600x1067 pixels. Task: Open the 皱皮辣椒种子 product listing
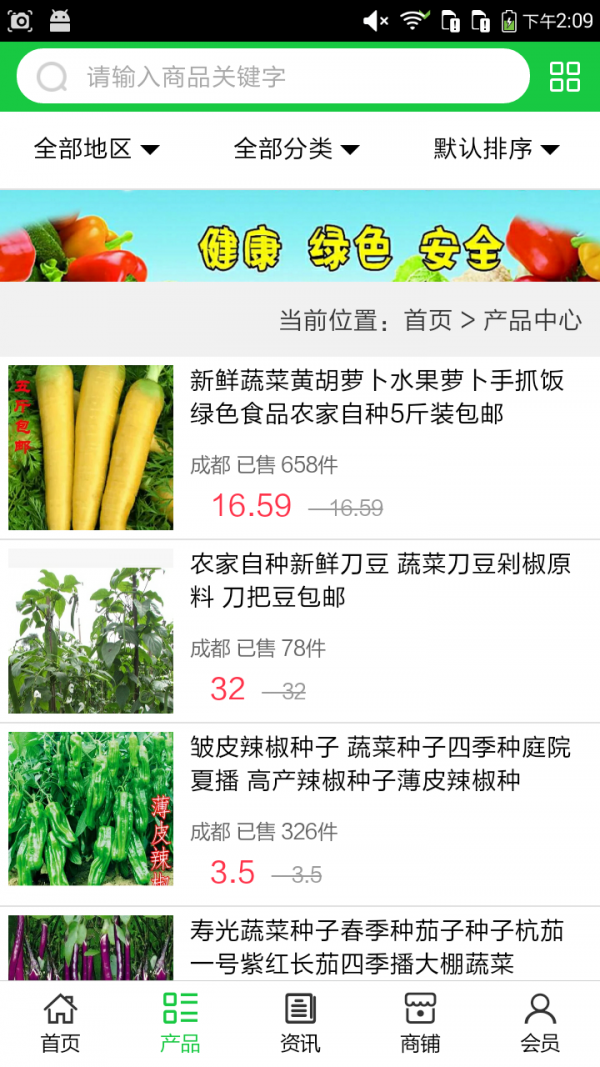tap(380, 764)
